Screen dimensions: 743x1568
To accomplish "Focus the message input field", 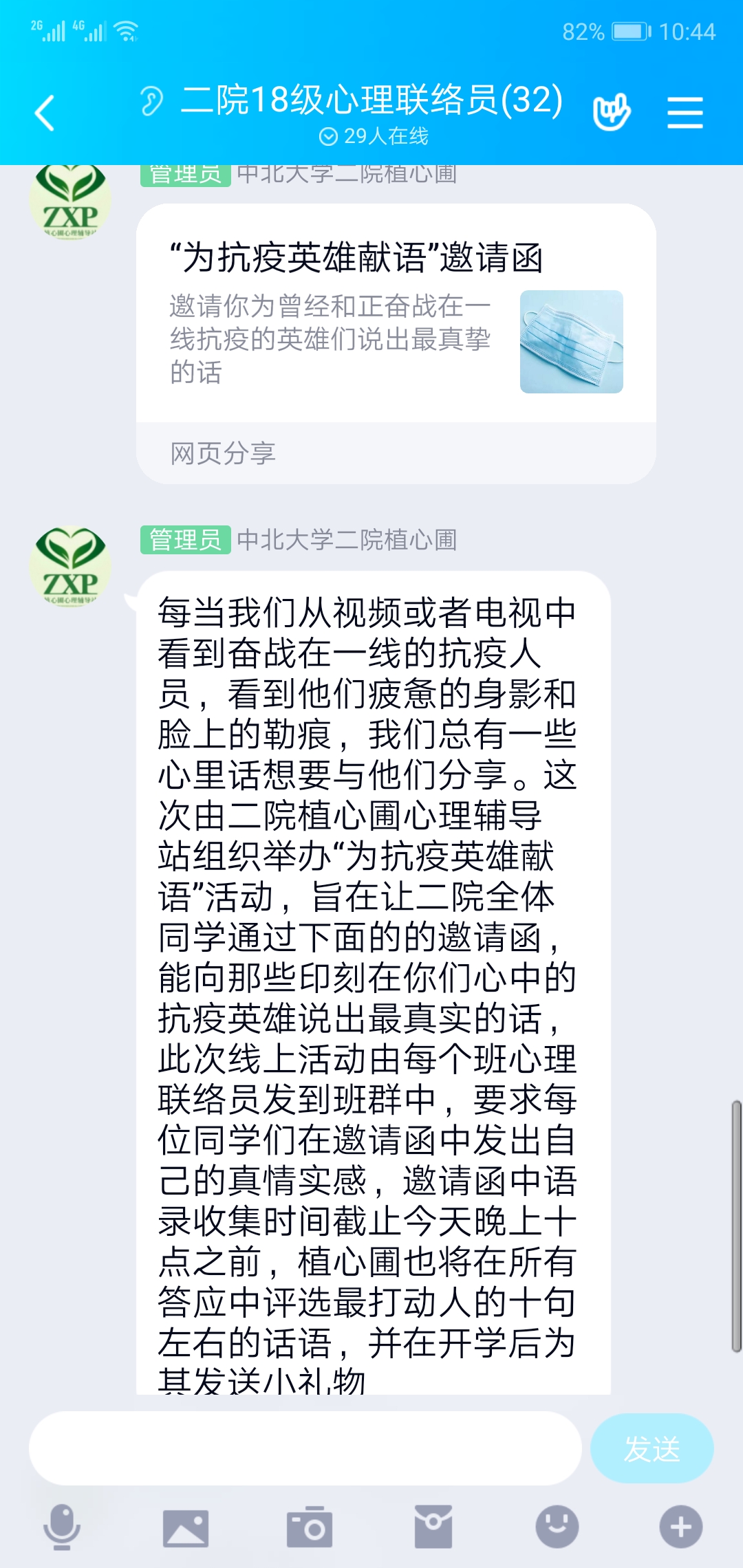I will (x=305, y=1449).
